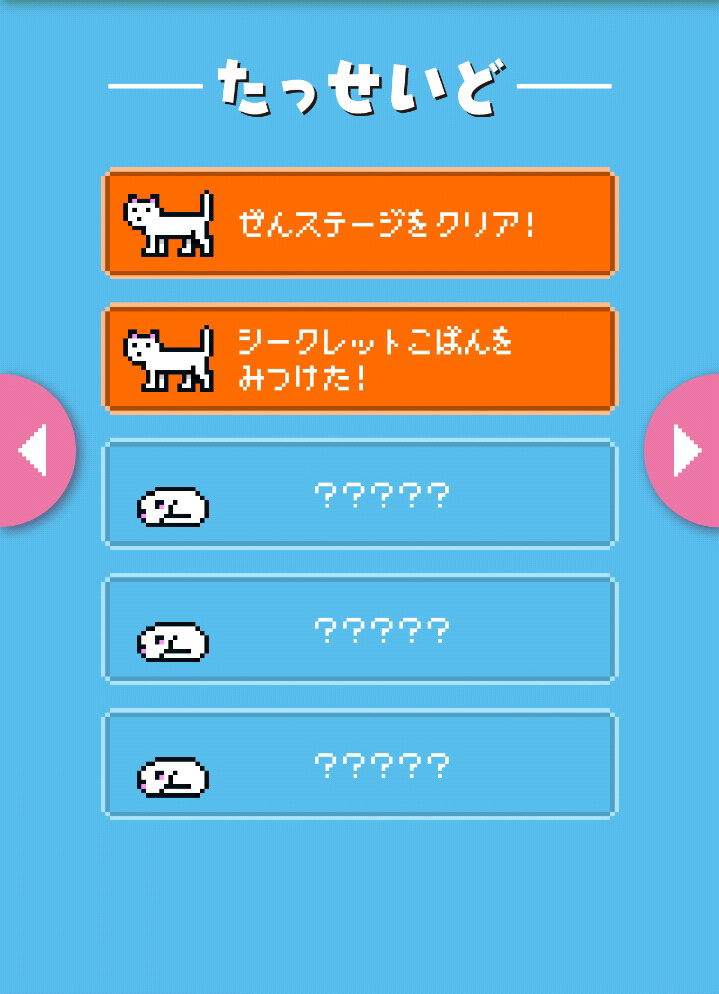Go to the next page with right arrow

click(x=686, y=450)
